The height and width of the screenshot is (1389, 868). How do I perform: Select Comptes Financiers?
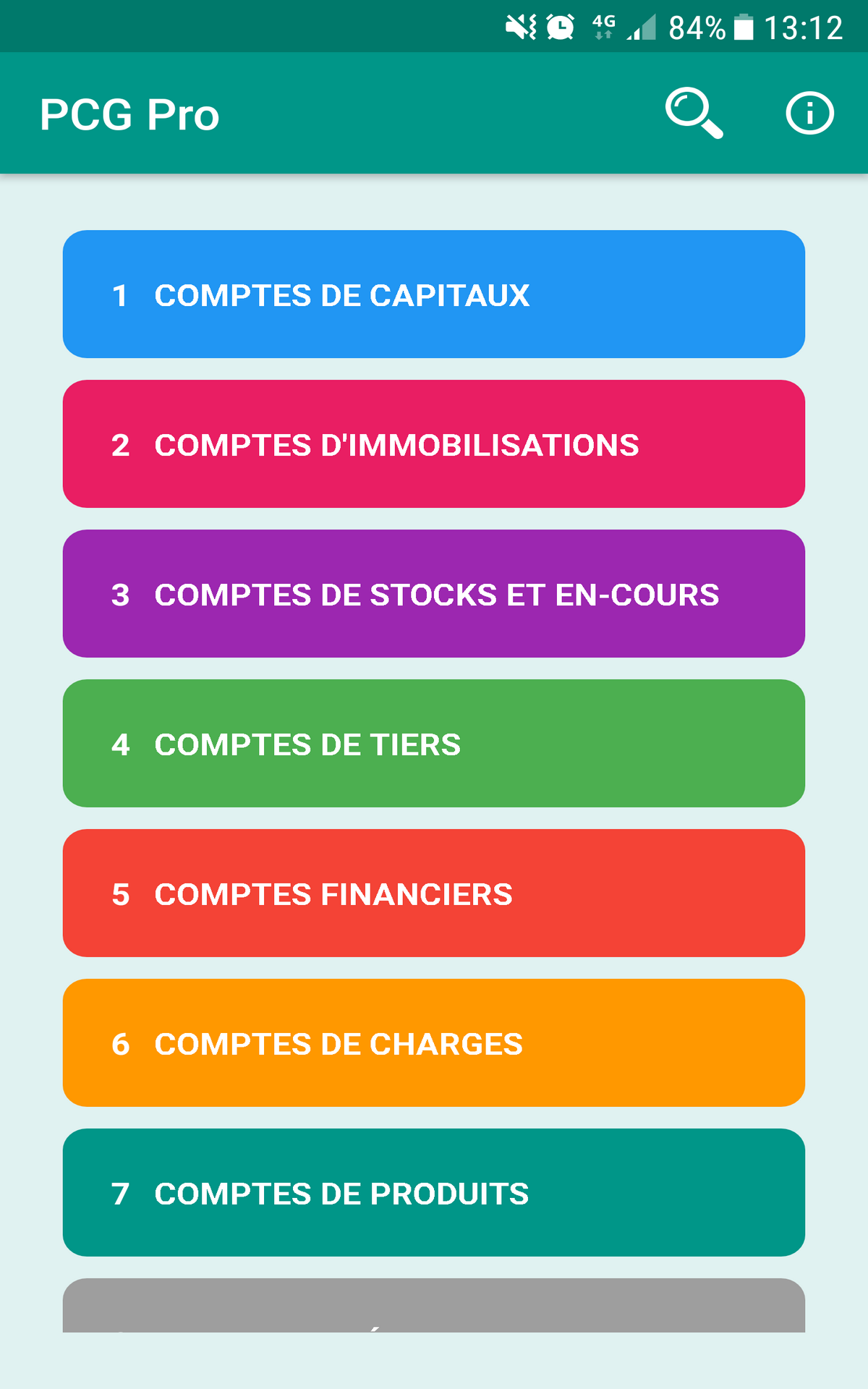434,893
